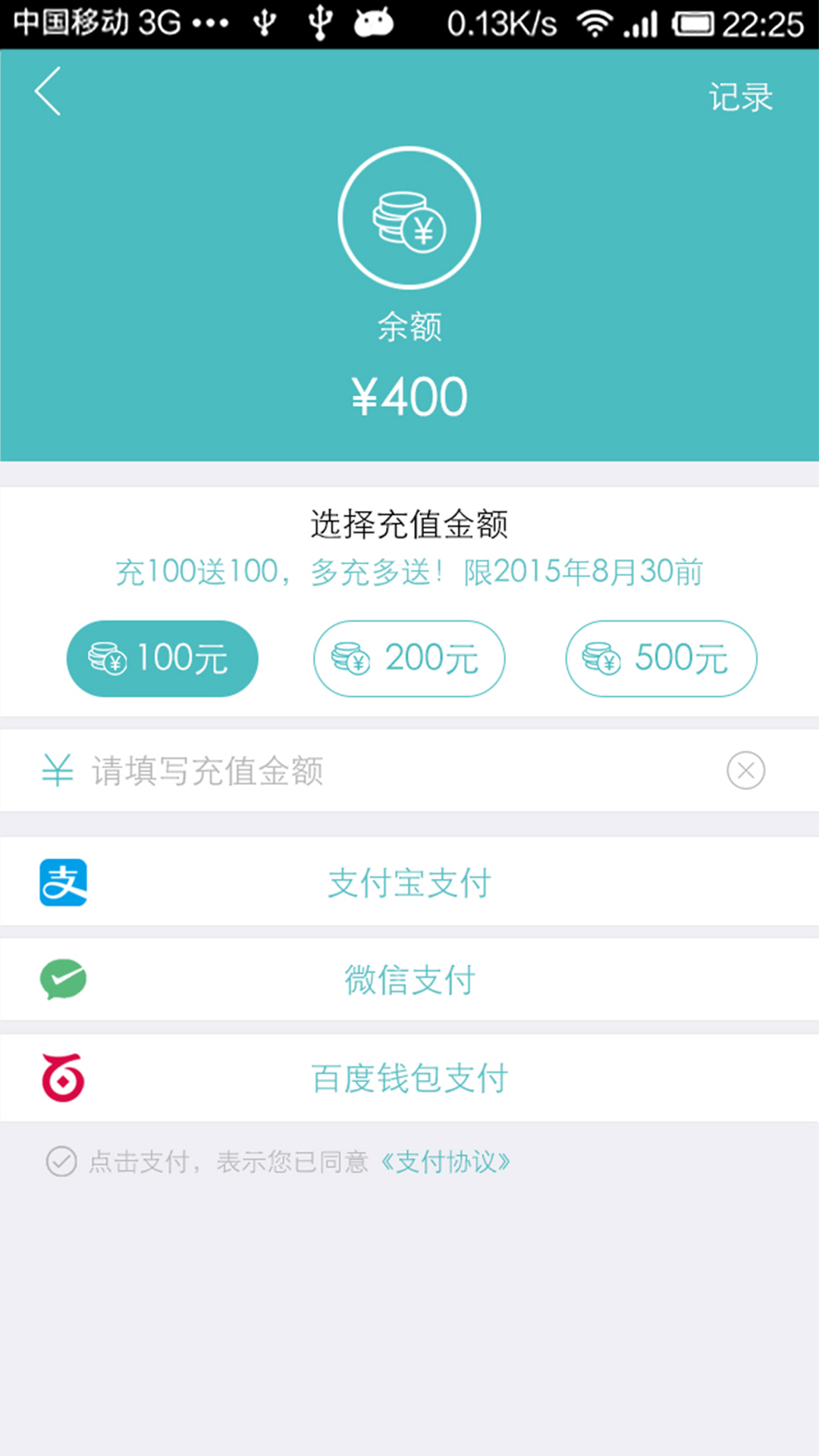Toggle the payment agreement checkbox
This screenshot has width=819, height=1456.
click(x=61, y=1161)
